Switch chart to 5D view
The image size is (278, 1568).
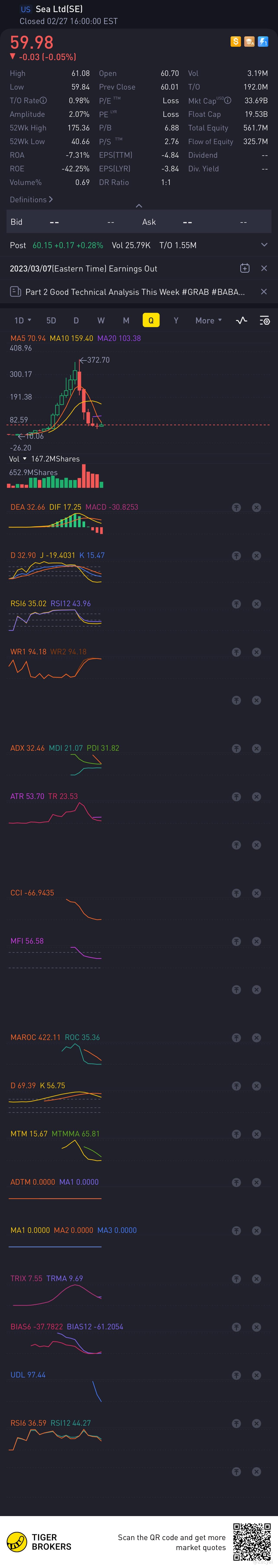click(51, 320)
